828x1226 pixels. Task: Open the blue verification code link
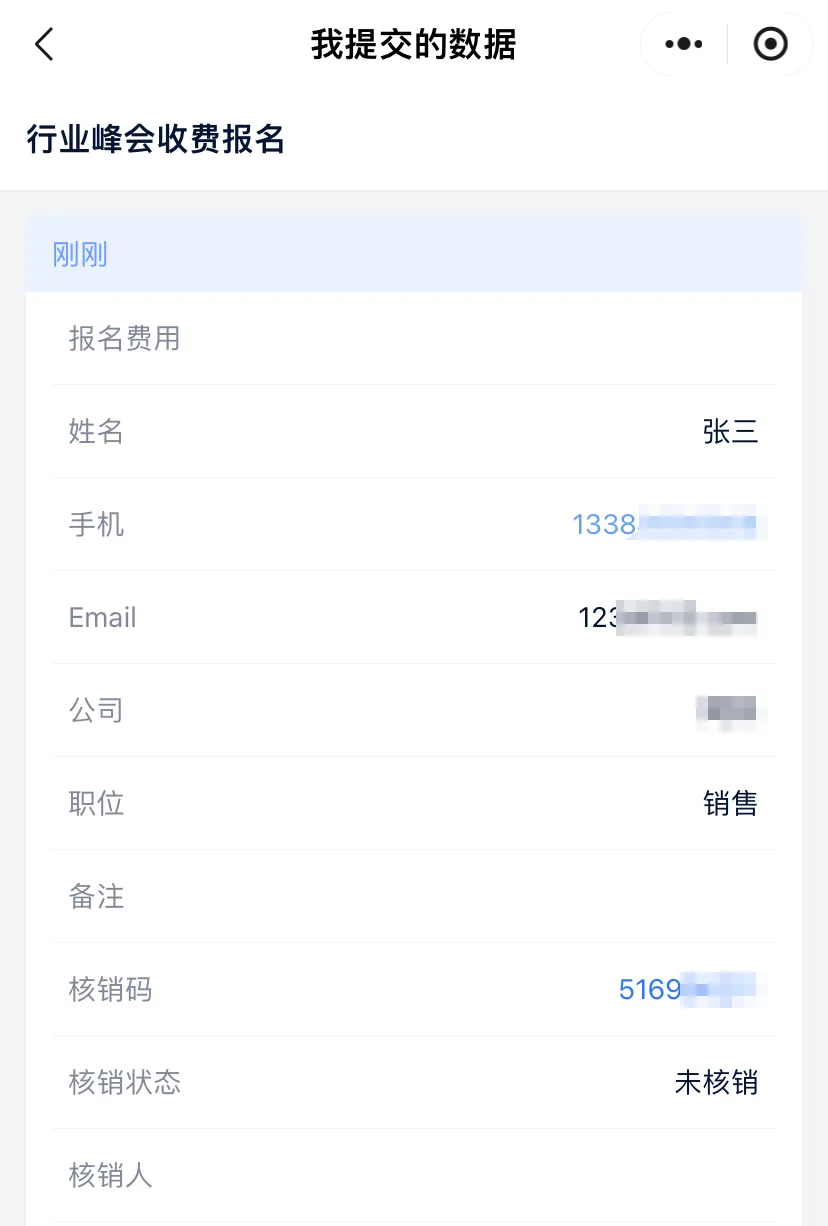pyautogui.click(x=688, y=990)
